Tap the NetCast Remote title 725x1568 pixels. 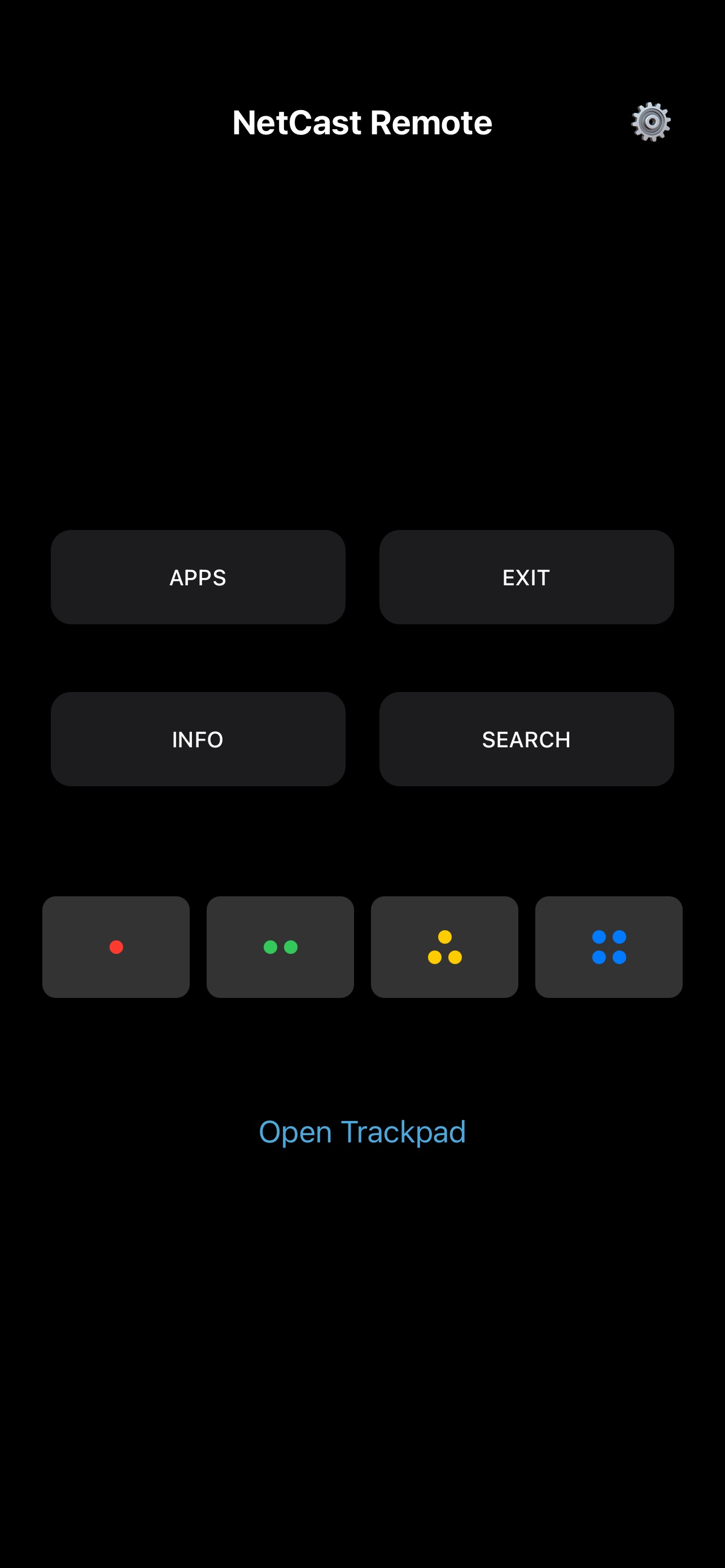pos(362,121)
